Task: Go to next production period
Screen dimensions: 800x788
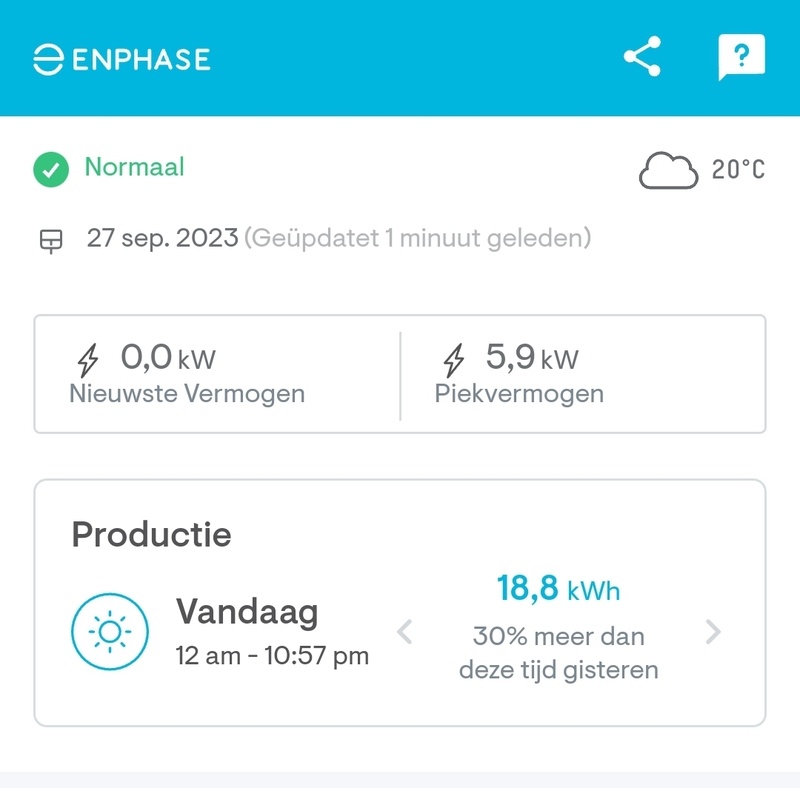Action: (x=713, y=632)
